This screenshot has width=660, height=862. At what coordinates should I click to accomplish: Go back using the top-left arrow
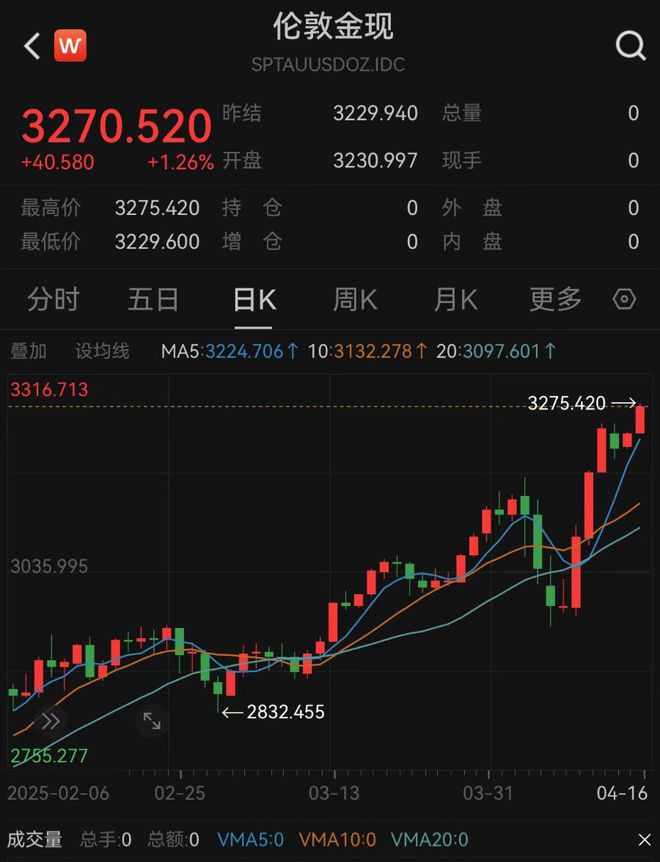click(31, 46)
